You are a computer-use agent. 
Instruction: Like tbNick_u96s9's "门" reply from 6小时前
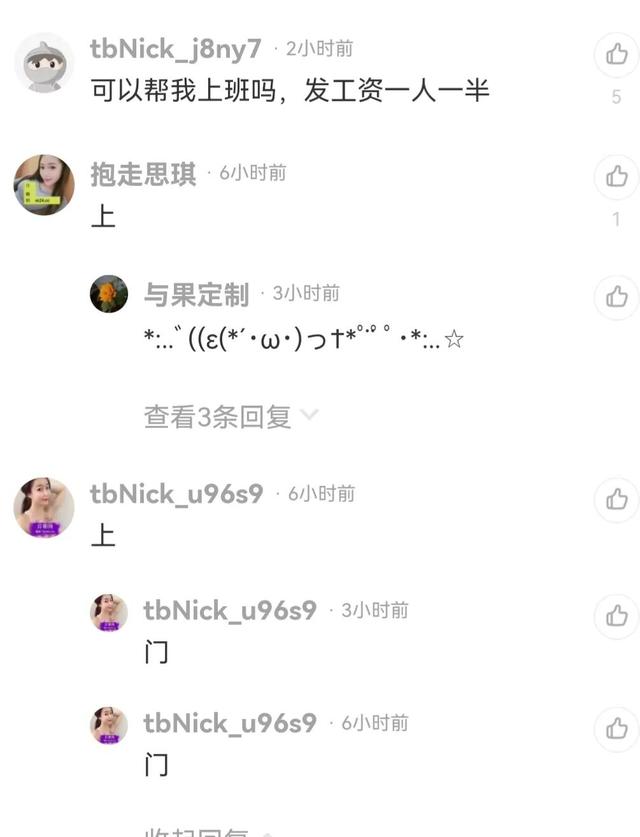[x=616, y=728]
